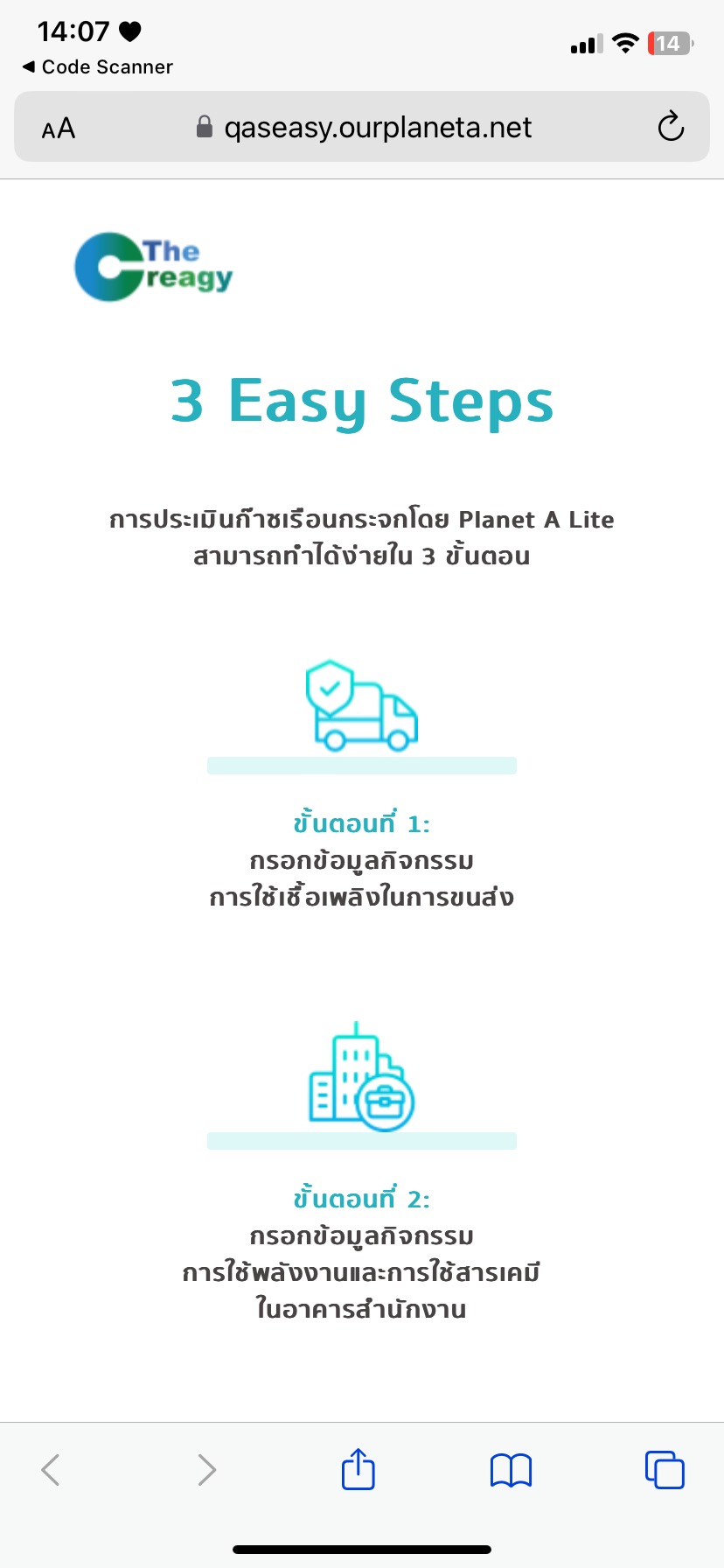Return to the Code Scanner app
The width and height of the screenshot is (724, 1568).
coord(97,67)
